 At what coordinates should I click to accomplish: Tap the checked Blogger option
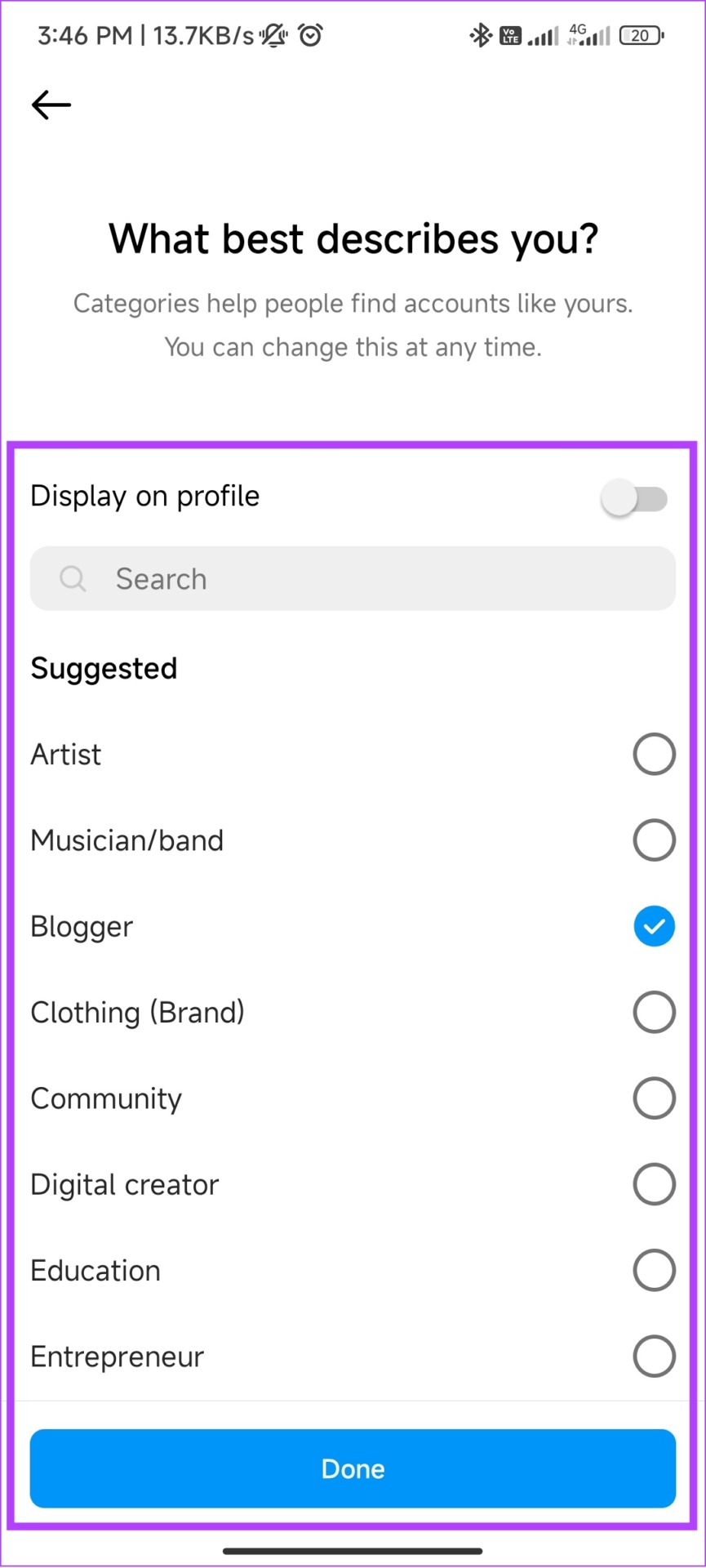[x=353, y=926]
